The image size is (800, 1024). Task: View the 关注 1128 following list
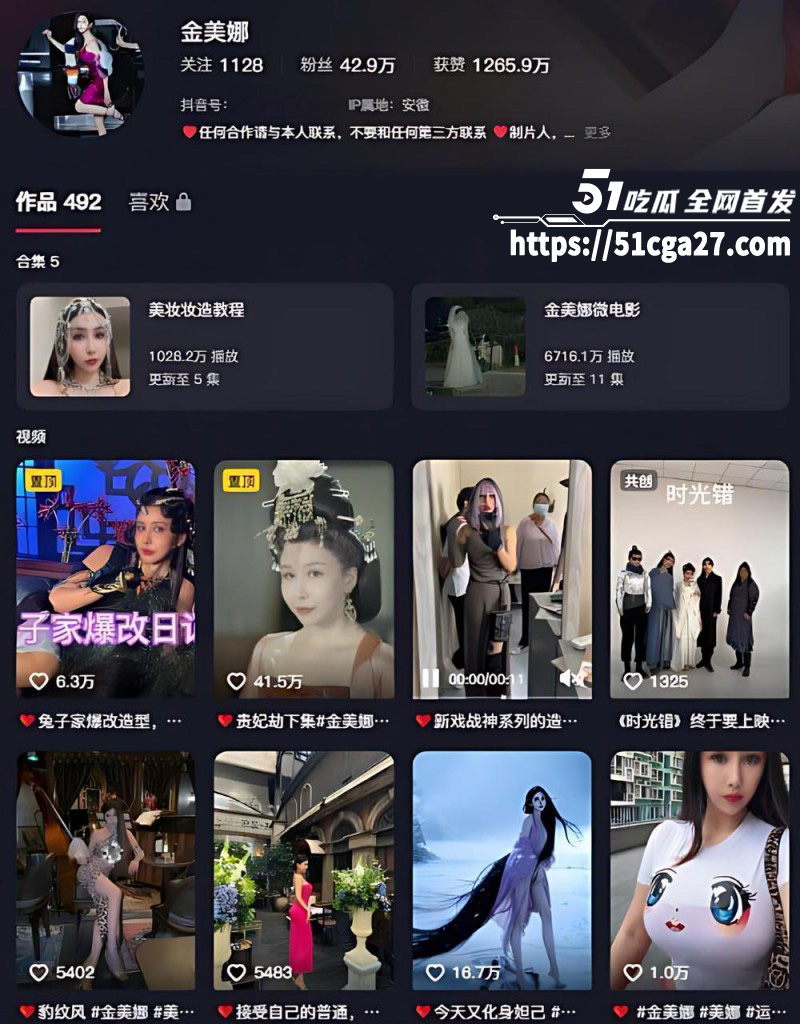[221, 65]
